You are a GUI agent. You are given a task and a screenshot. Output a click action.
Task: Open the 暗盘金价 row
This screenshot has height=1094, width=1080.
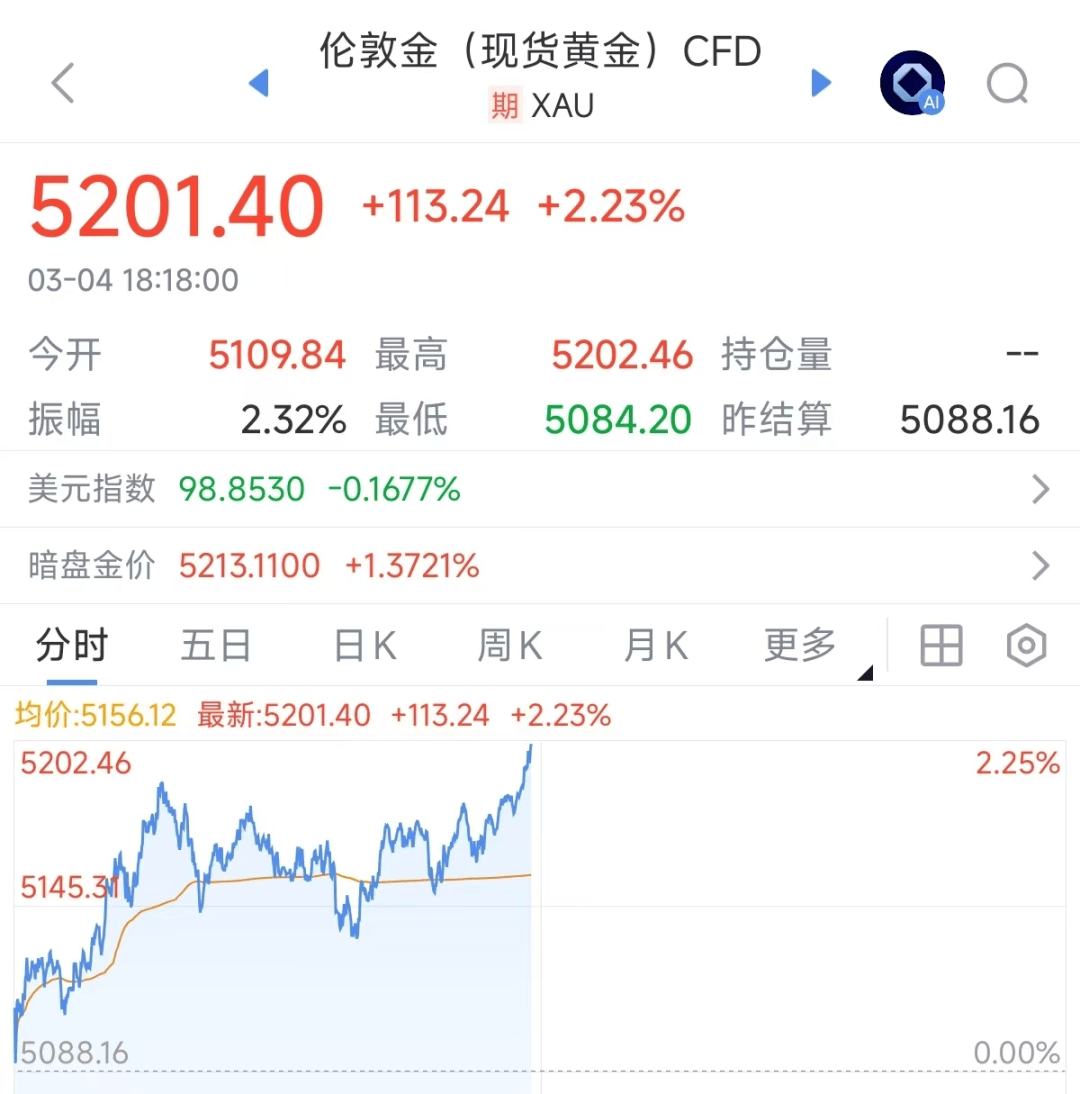(x=540, y=566)
